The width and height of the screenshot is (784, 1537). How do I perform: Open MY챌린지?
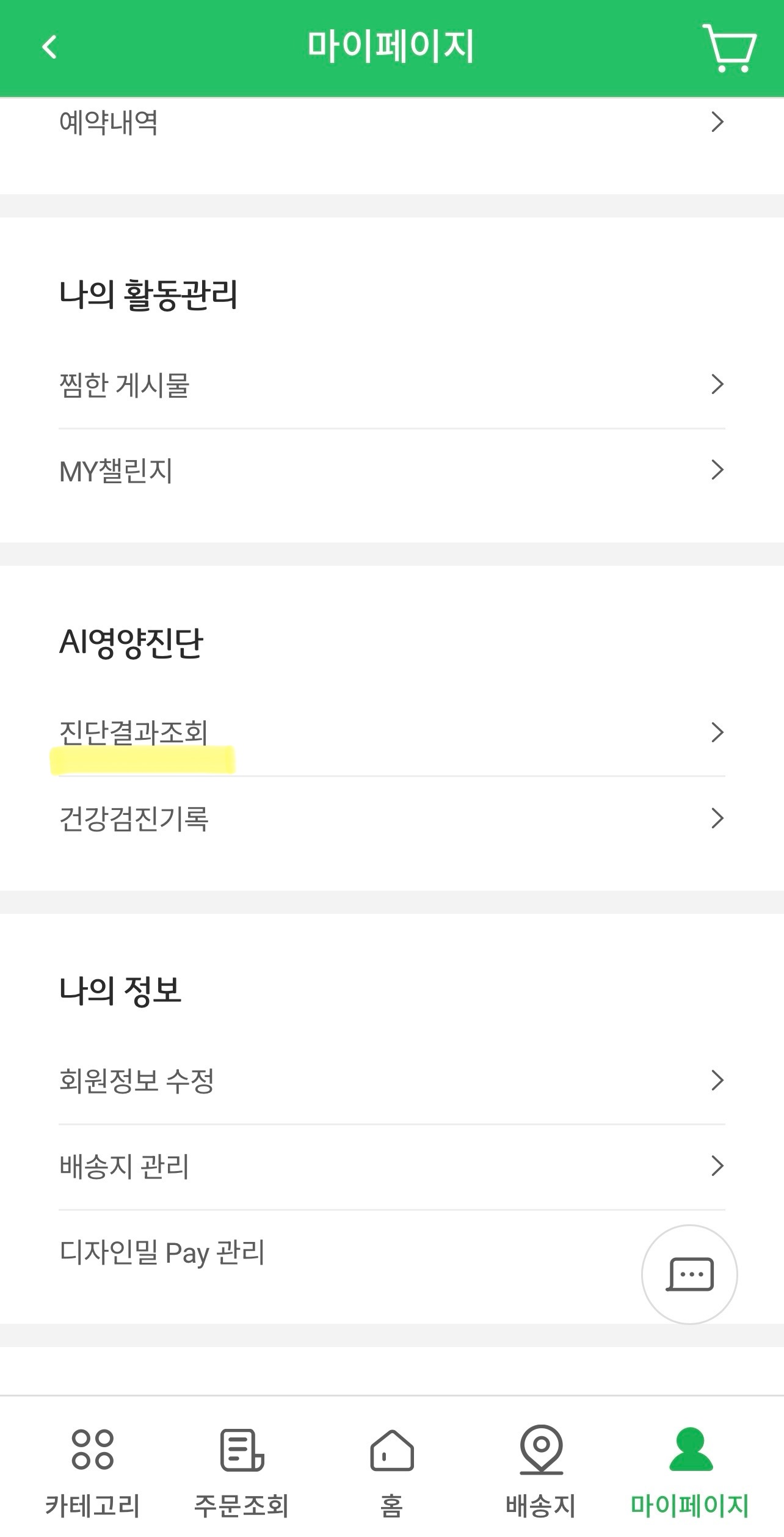[392, 471]
